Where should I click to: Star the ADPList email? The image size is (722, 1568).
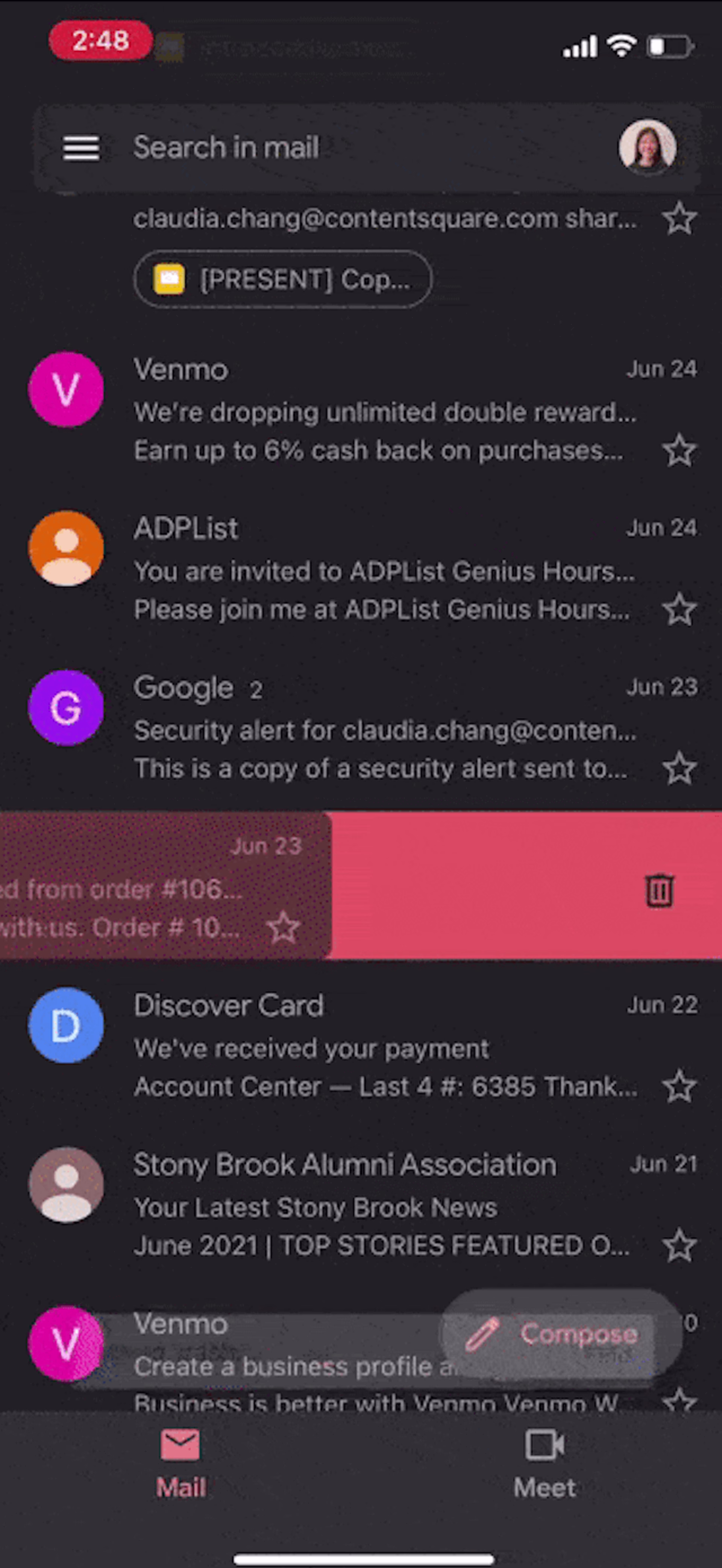click(x=679, y=610)
